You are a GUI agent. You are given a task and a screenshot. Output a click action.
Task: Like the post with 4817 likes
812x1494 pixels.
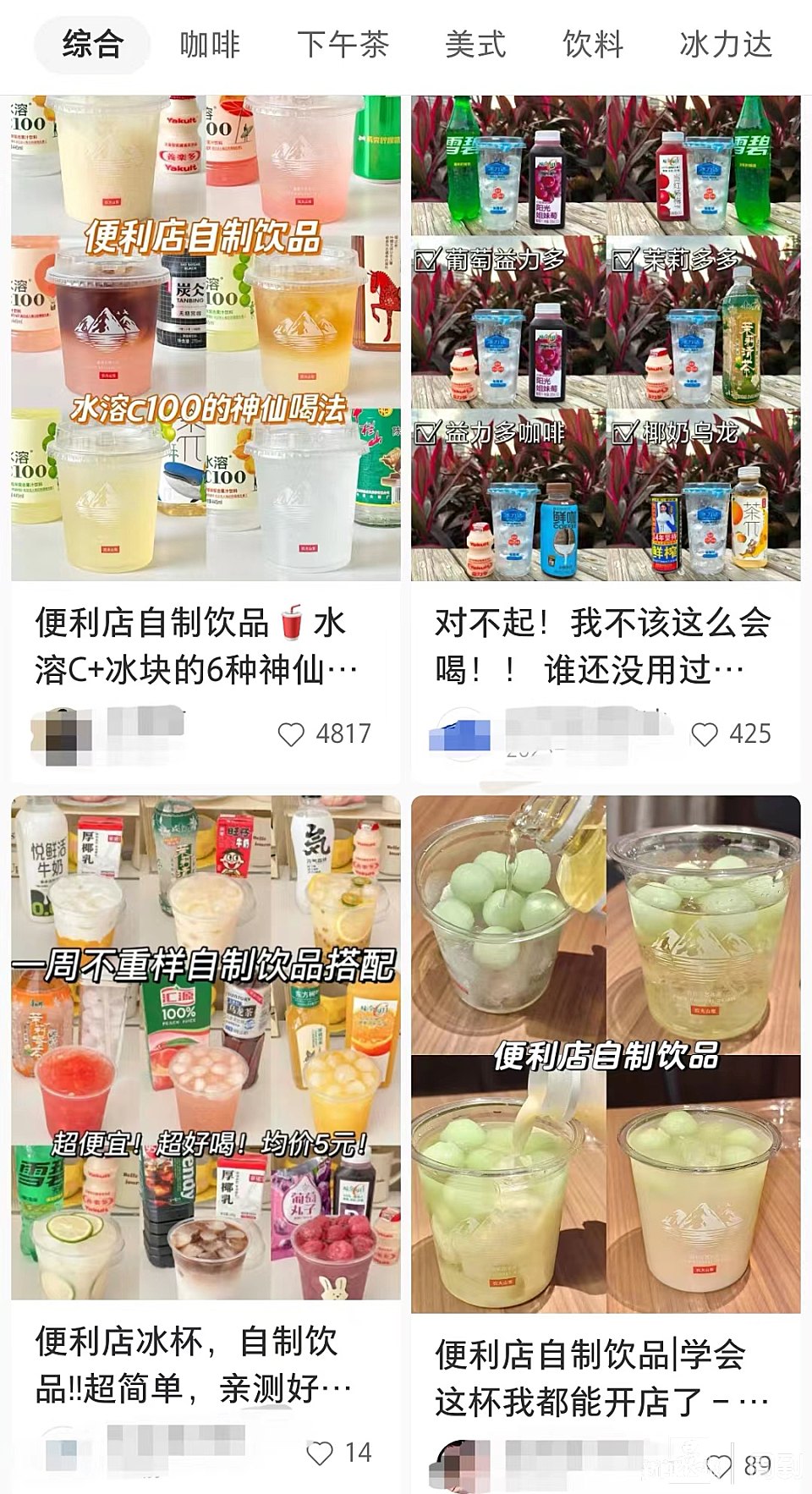tap(291, 734)
